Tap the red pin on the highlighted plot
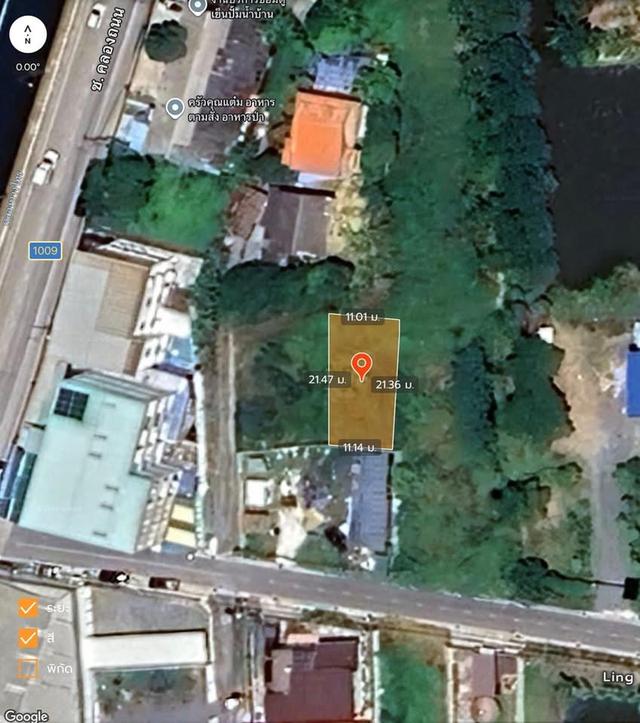Screen dimensions: 640x723 pyautogui.click(x=362, y=365)
